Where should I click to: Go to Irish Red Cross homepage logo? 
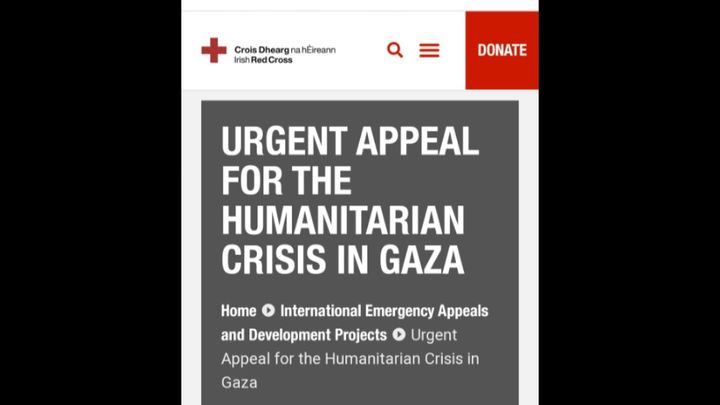[268, 52]
